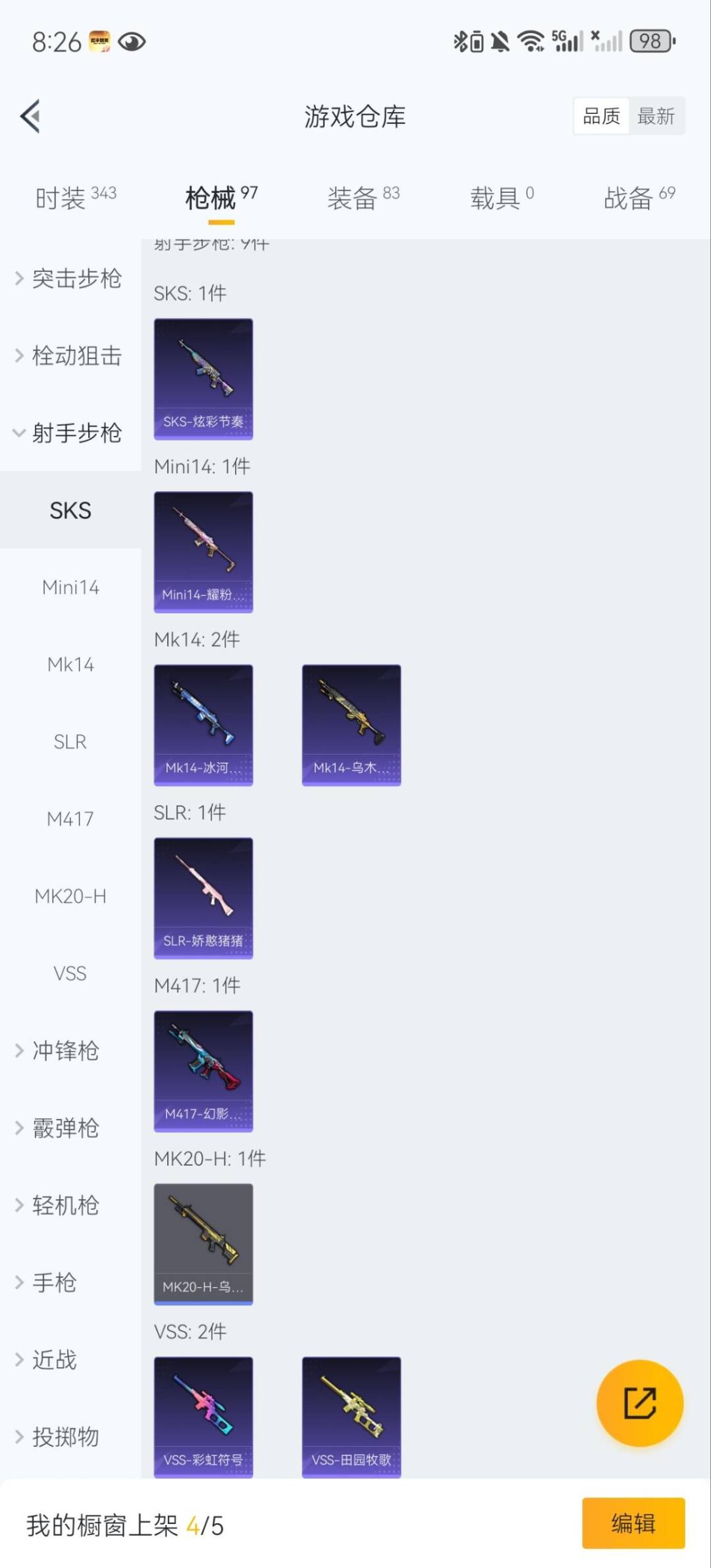This screenshot has height=1568, width=711.
Task: Open the SKS-炫彩节奏 skin tile
Action: (x=203, y=379)
